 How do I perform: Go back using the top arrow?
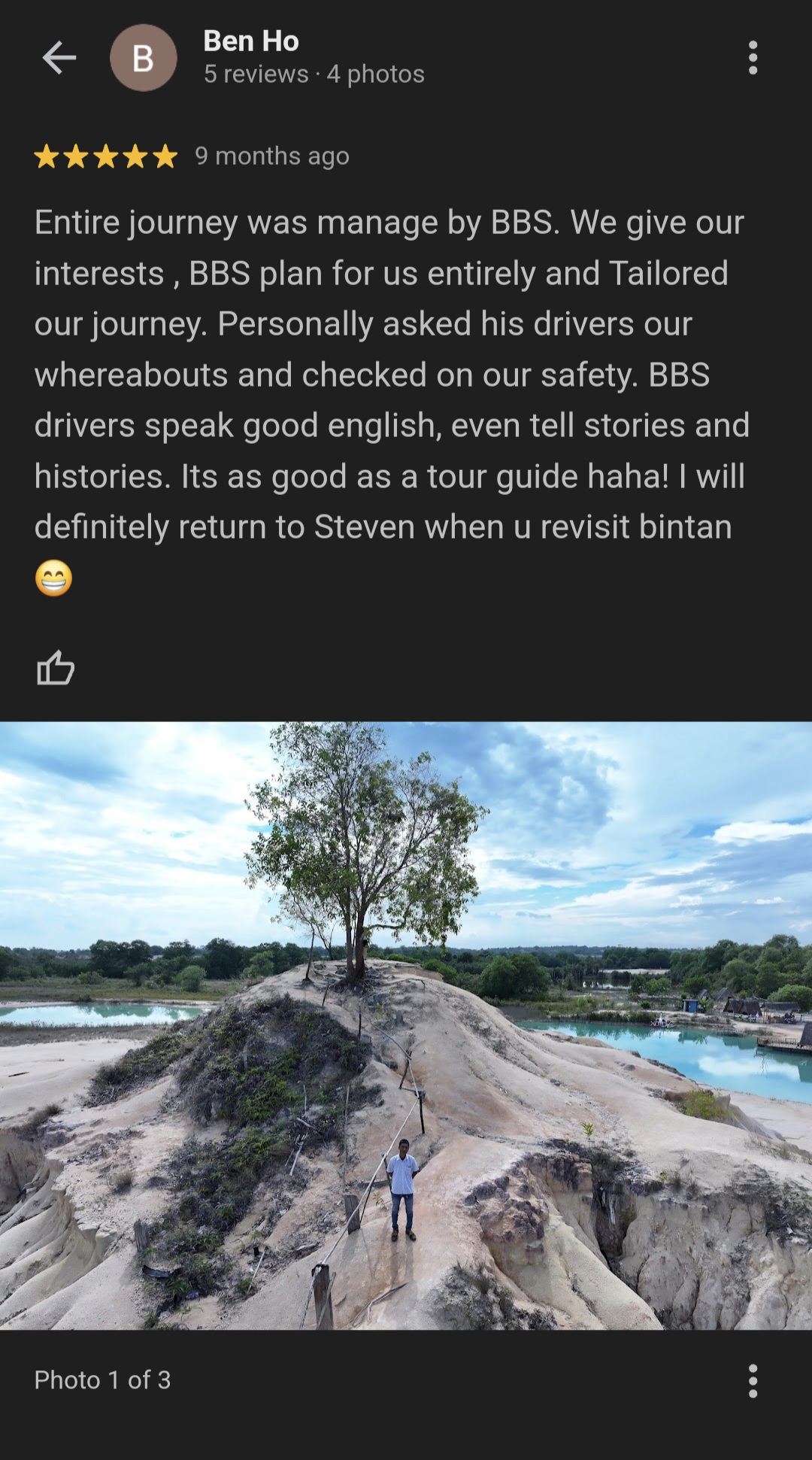pos(59,58)
